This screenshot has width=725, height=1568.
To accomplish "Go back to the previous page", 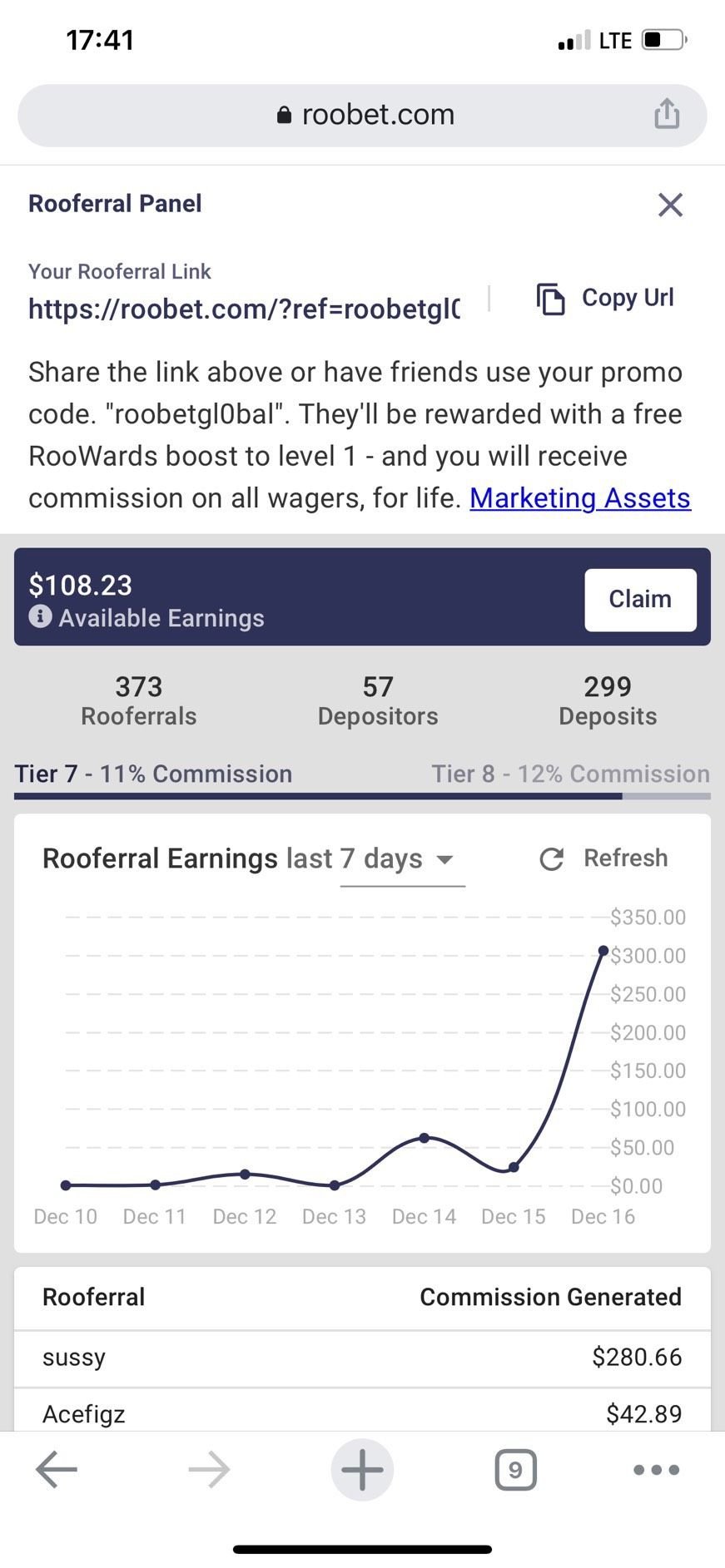I will click(57, 1470).
